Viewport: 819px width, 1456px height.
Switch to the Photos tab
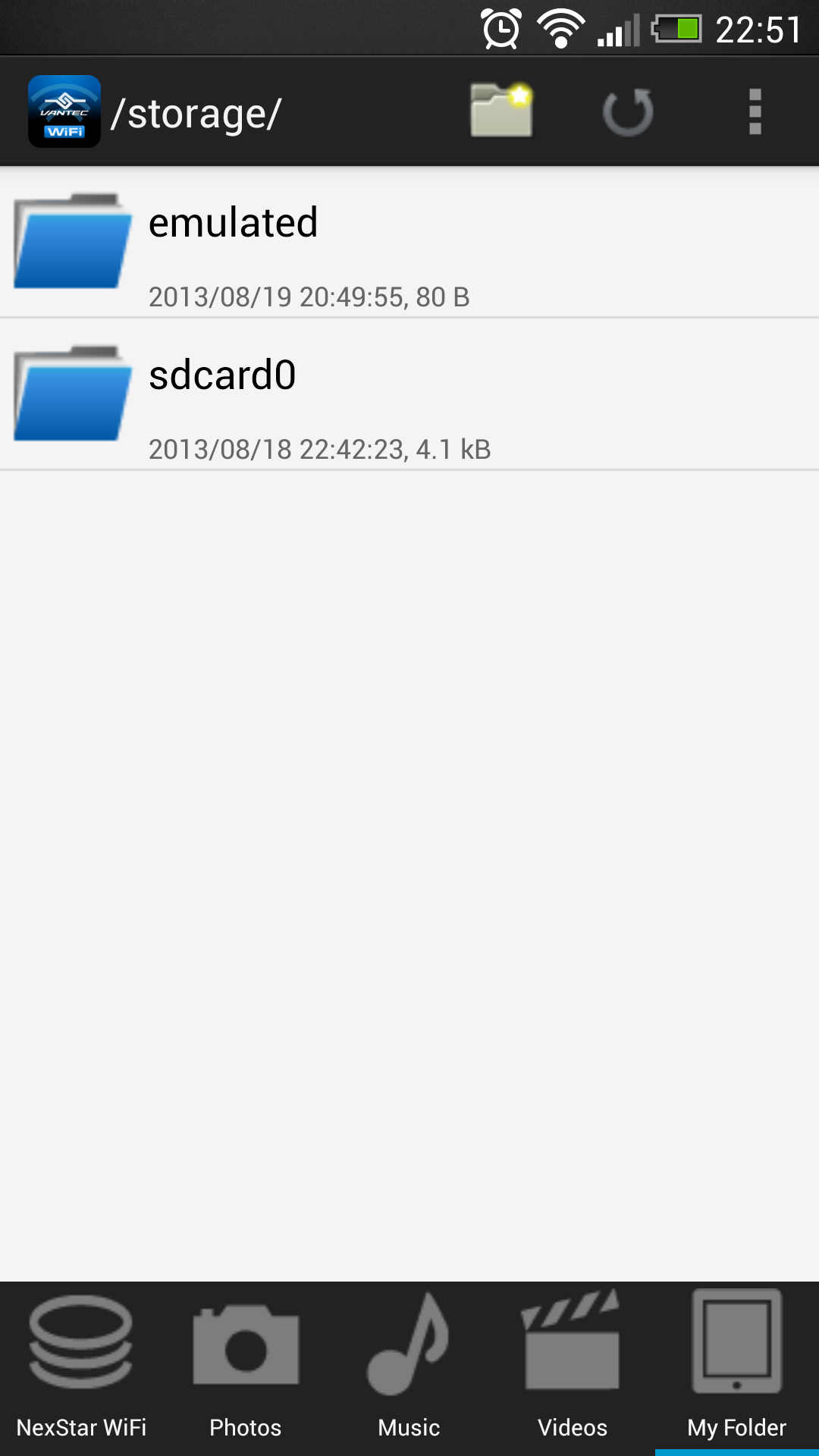click(x=245, y=1369)
